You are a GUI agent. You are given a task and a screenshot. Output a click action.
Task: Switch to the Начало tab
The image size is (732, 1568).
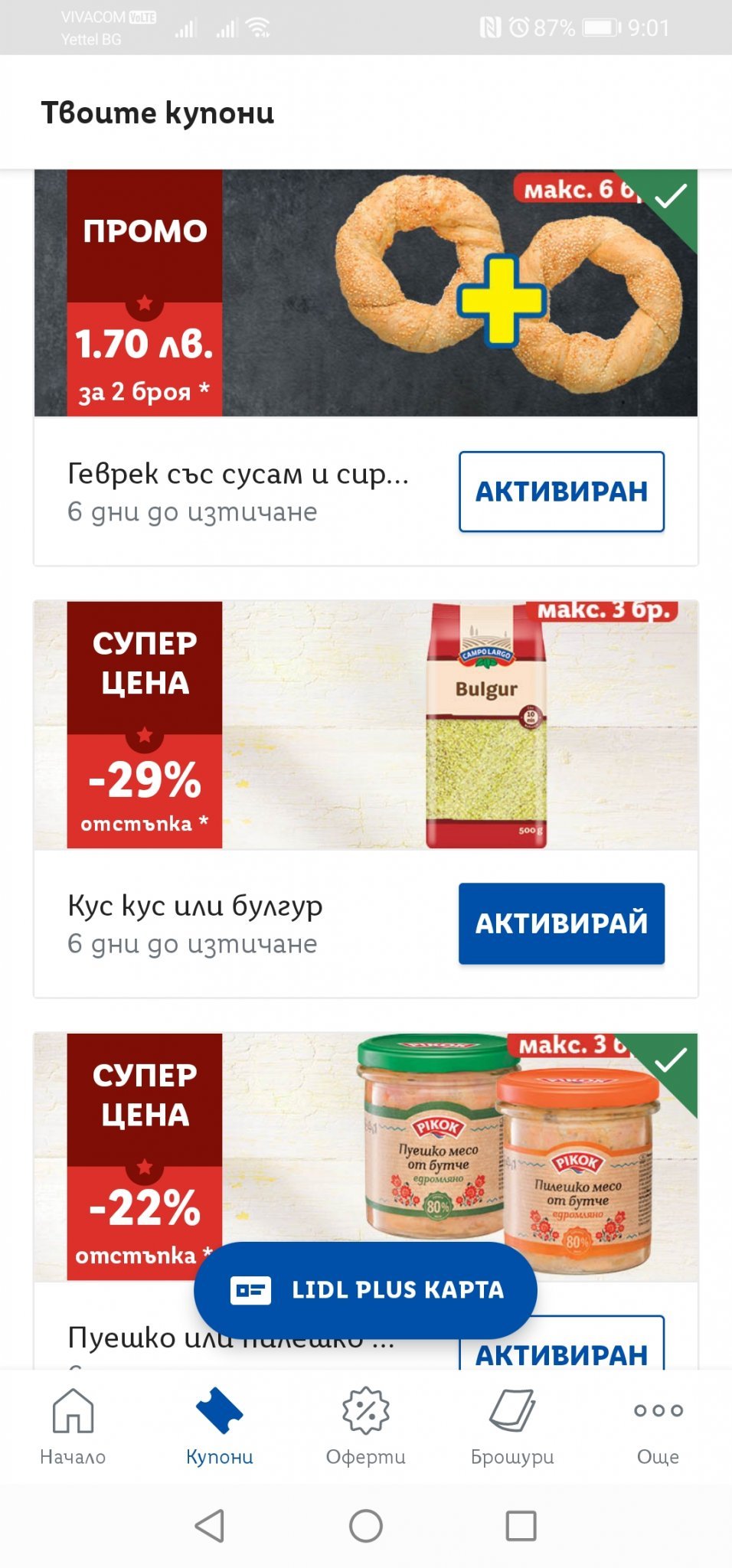click(73, 1426)
